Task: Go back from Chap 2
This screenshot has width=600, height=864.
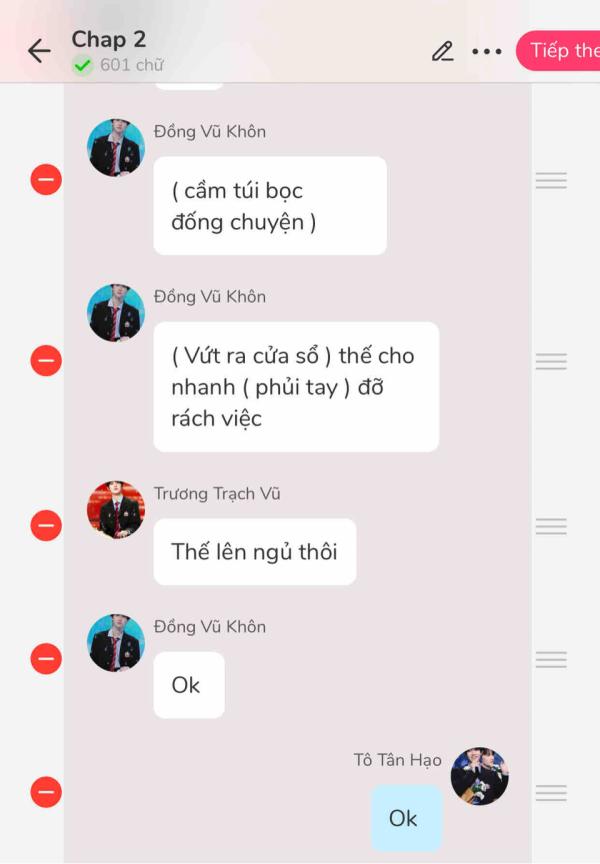Action: pos(39,51)
